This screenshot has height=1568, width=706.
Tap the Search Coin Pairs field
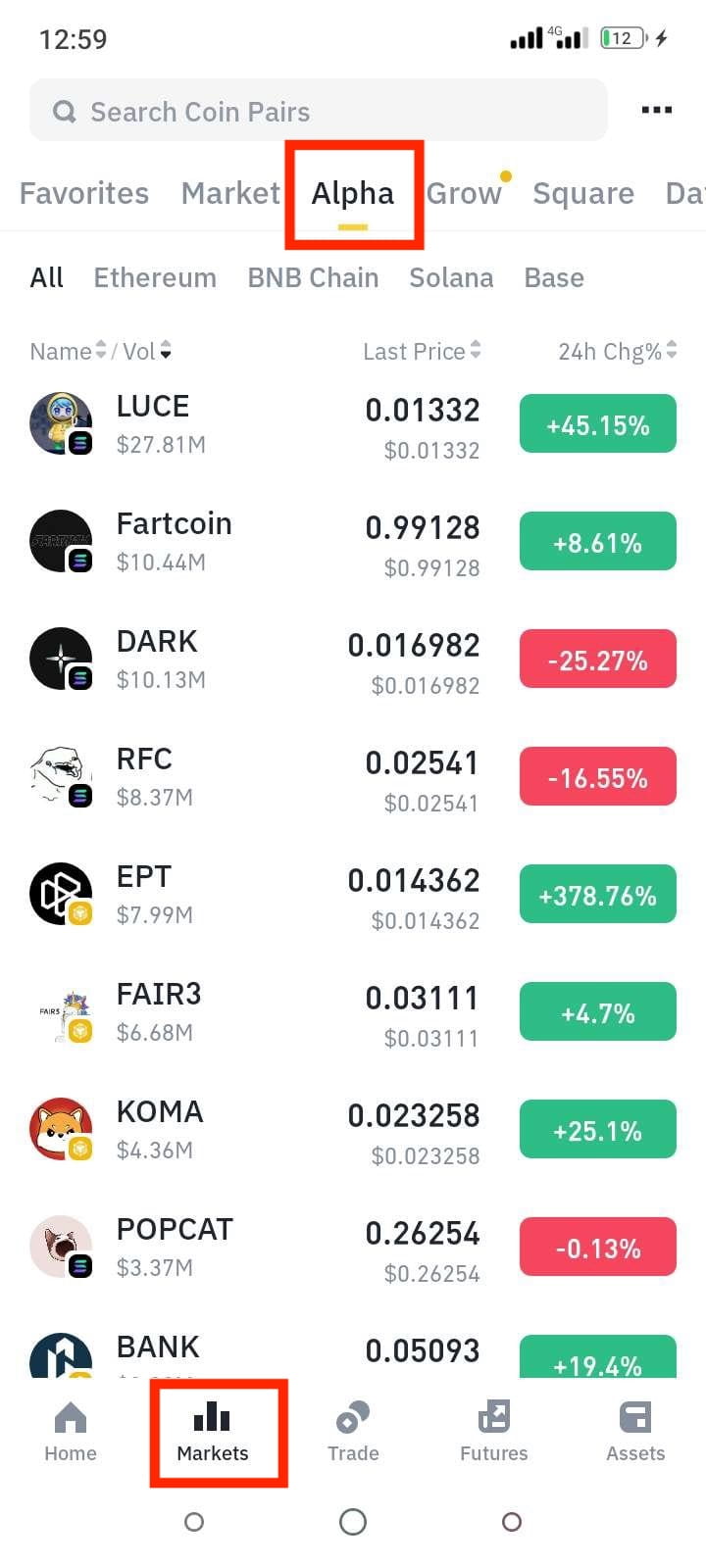(x=318, y=112)
